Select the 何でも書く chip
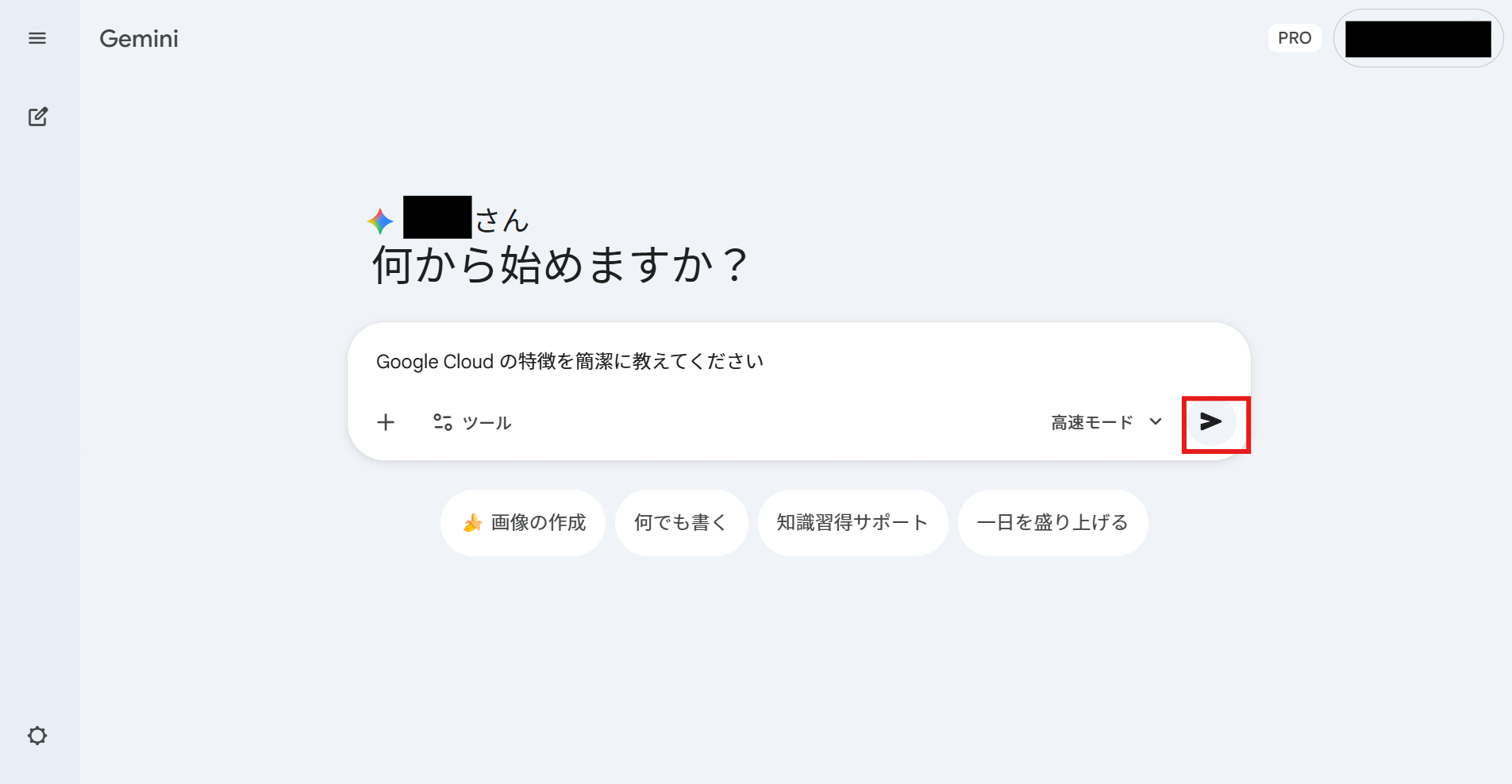 pyautogui.click(x=681, y=522)
